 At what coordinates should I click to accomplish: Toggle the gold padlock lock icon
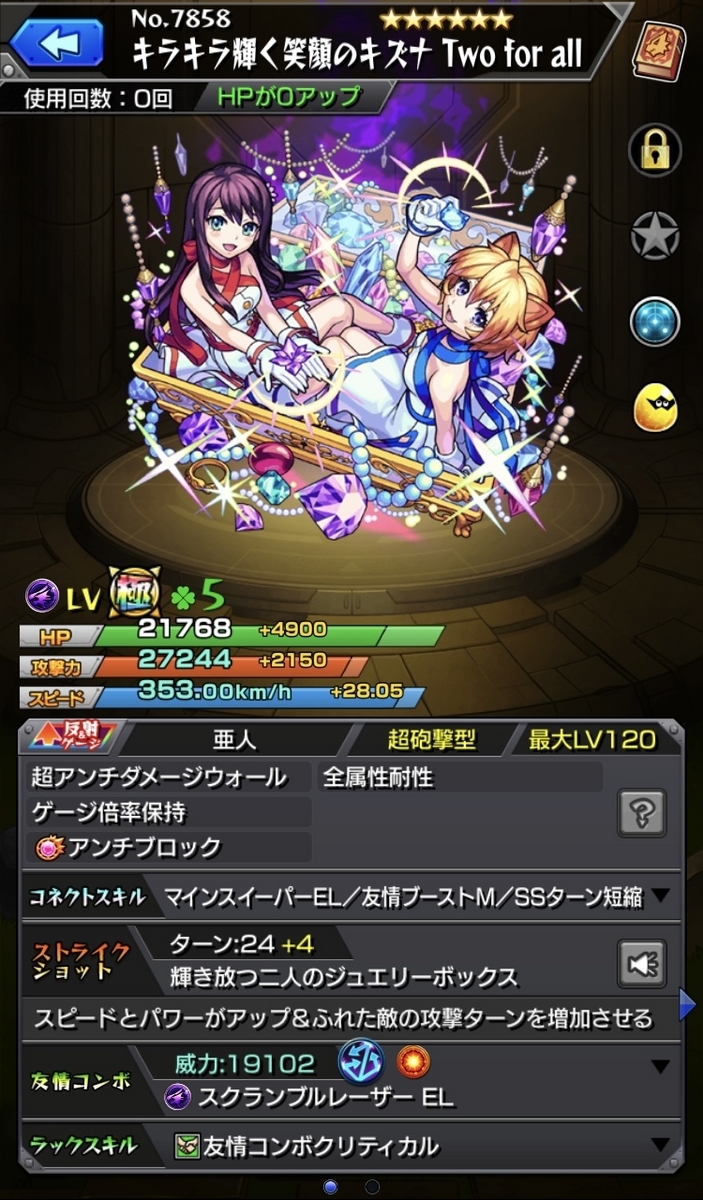click(655, 152)
